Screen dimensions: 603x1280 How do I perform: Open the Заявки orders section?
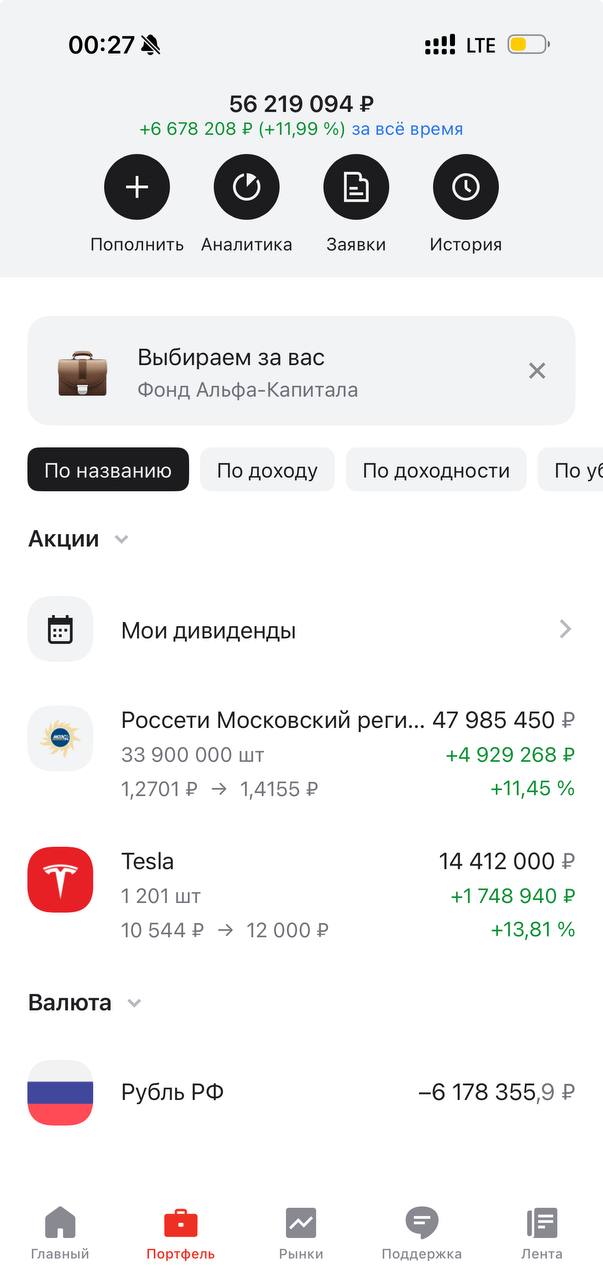click(356, 187)
